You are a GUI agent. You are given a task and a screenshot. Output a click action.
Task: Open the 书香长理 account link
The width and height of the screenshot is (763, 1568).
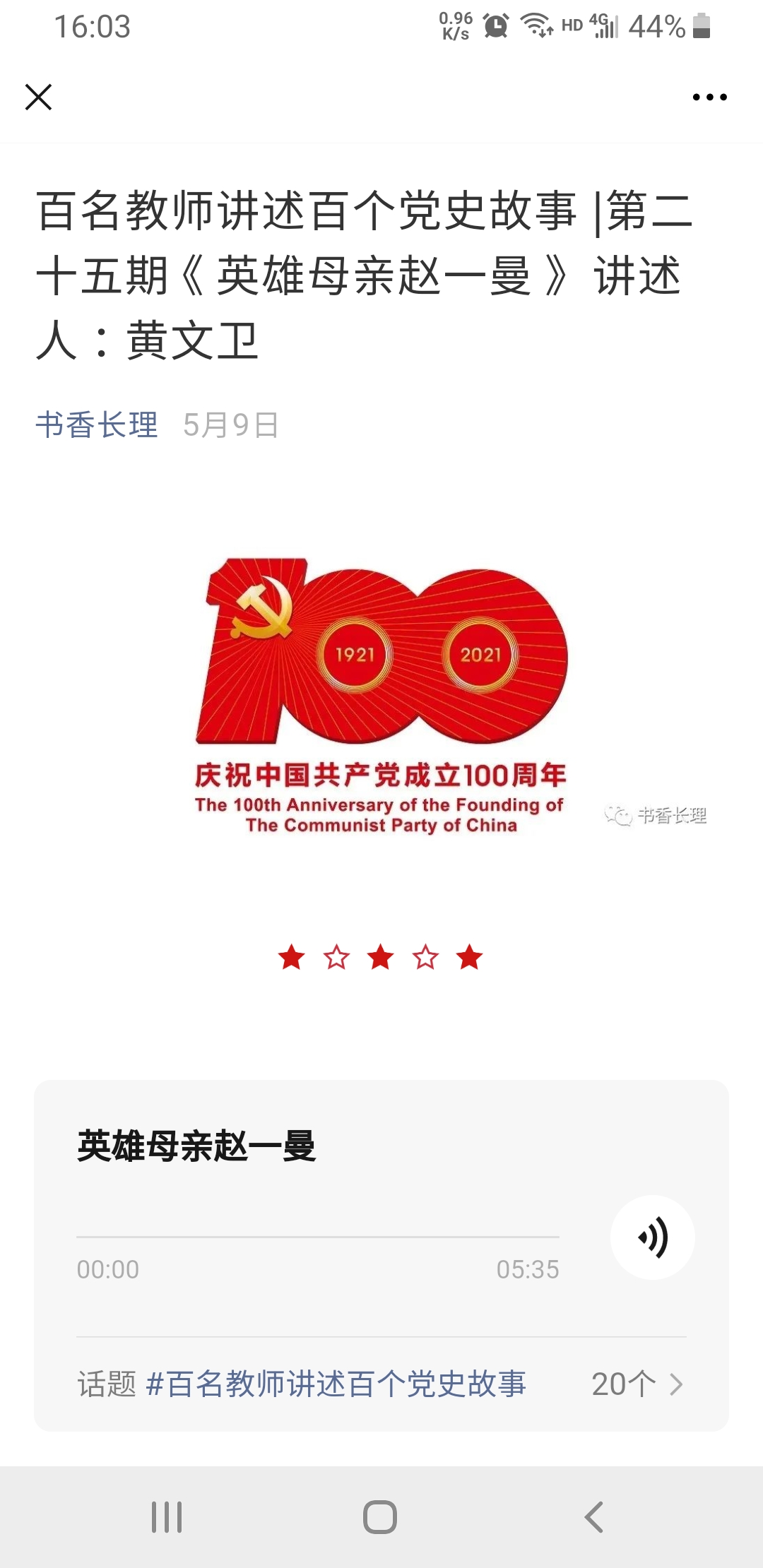click(97, 425)
